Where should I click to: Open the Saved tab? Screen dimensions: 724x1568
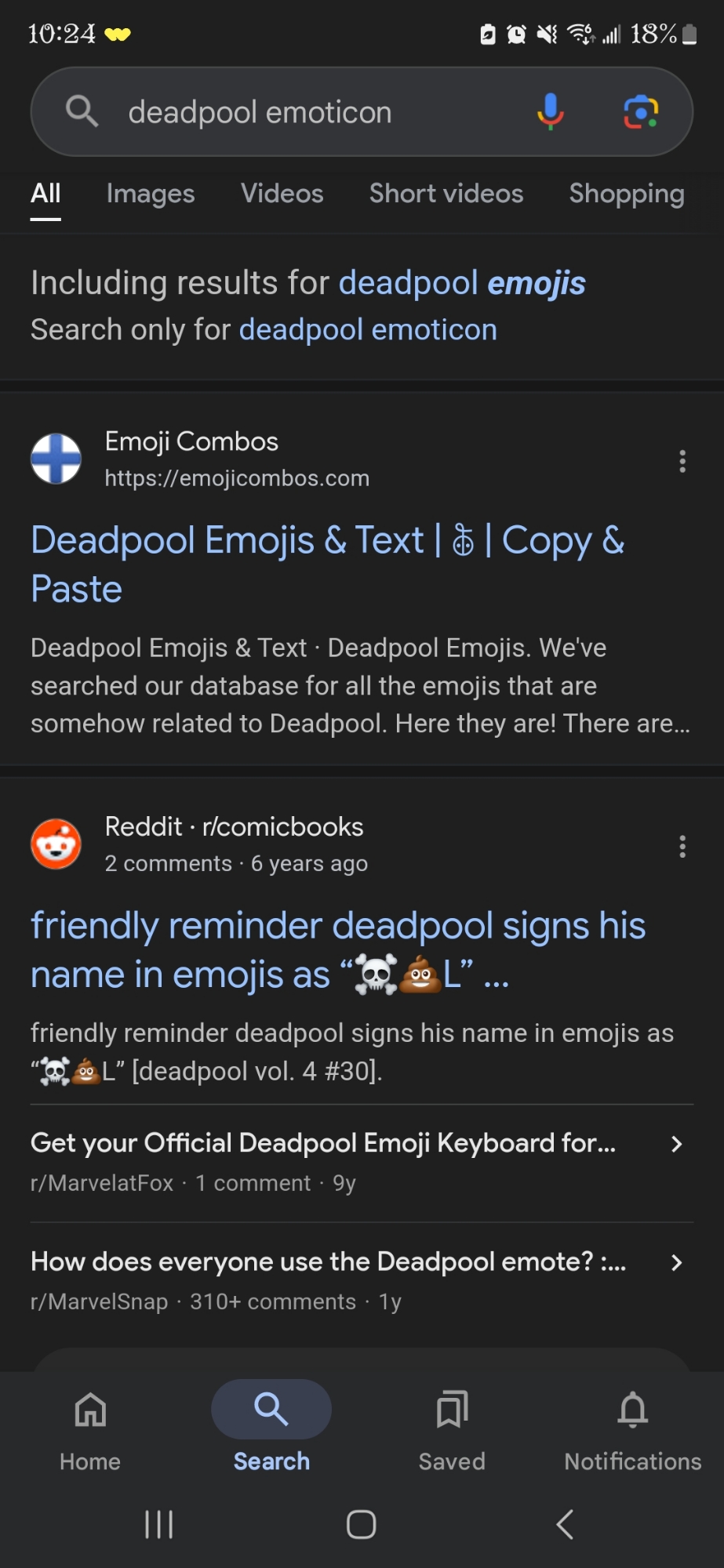click(452, 1428)
